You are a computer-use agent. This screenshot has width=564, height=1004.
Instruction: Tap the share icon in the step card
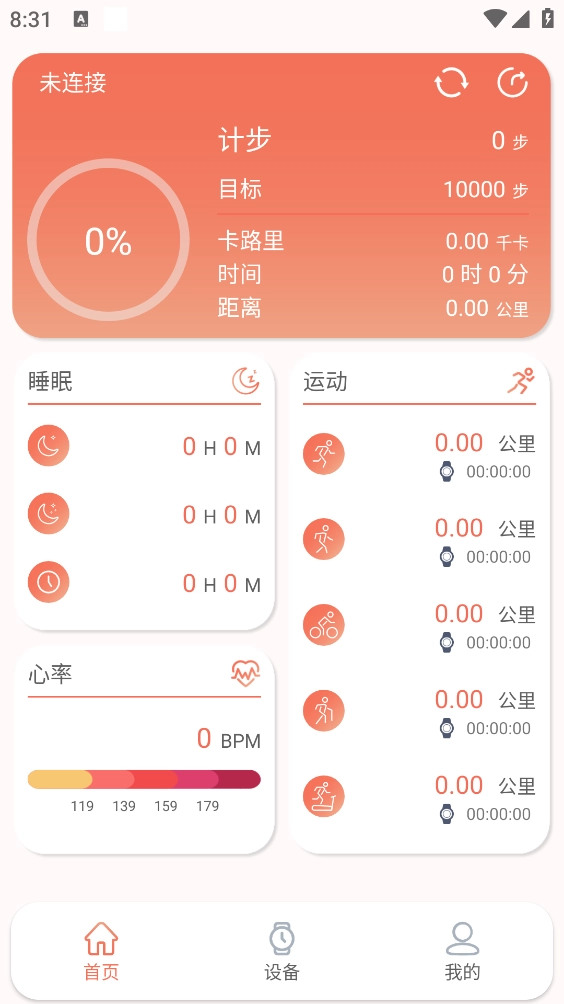pyautogui.click(x=513, y=83)
